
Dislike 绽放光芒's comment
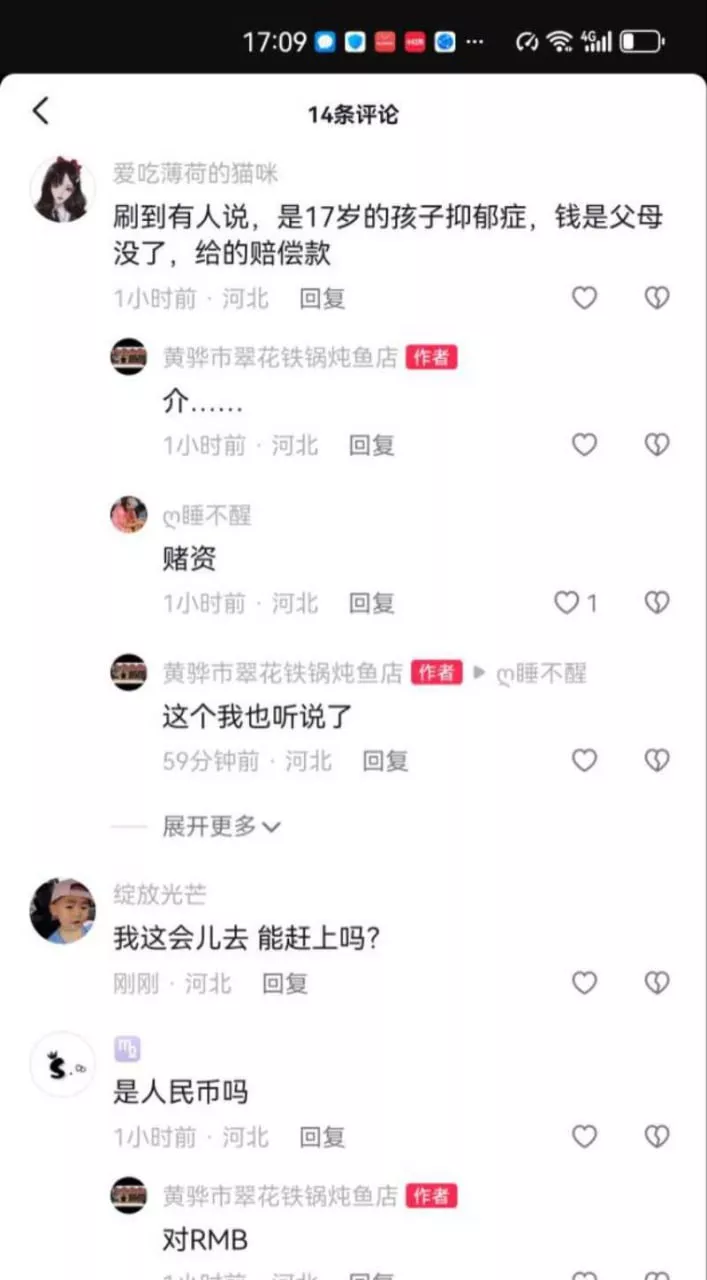point(656,983)
